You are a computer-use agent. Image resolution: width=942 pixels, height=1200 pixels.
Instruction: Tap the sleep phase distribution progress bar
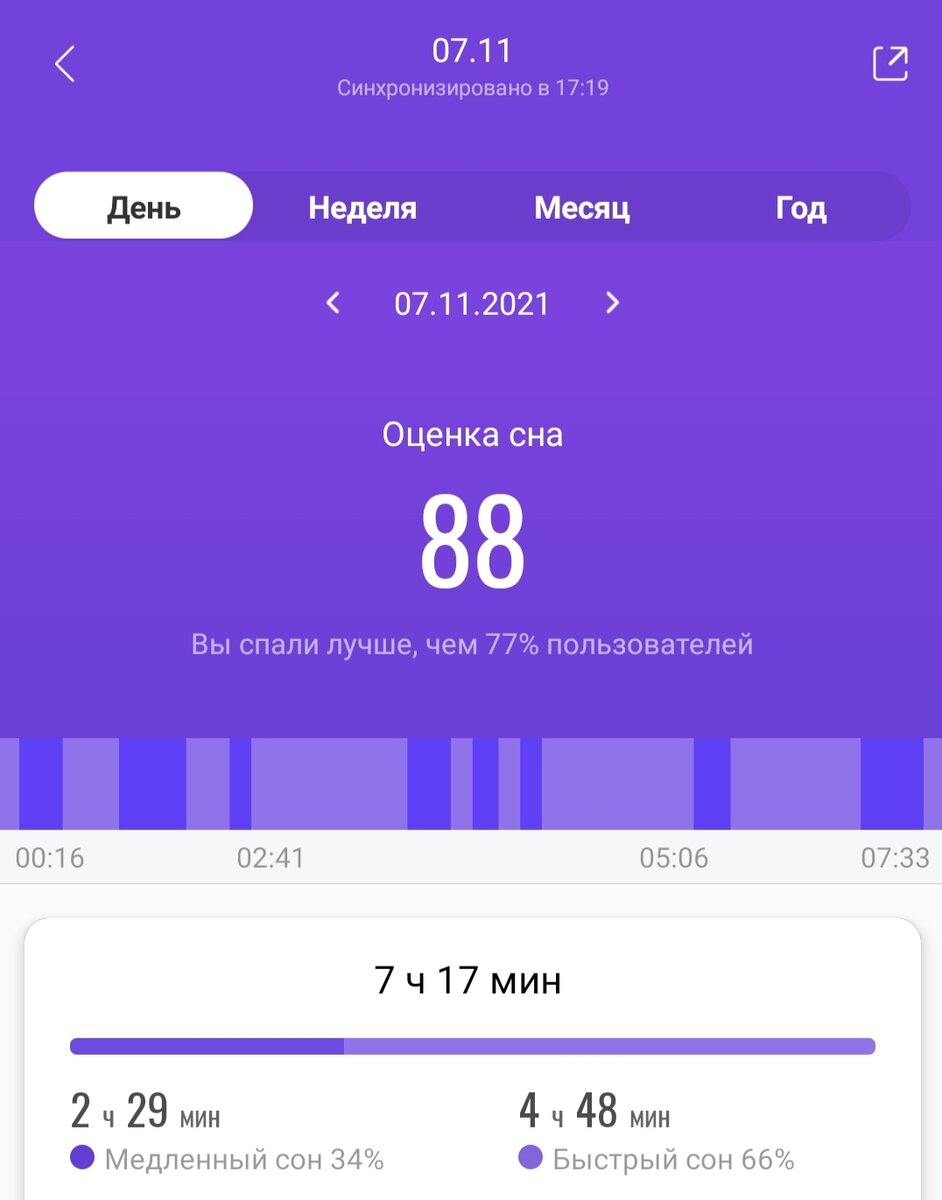(x=471, y=1044)
